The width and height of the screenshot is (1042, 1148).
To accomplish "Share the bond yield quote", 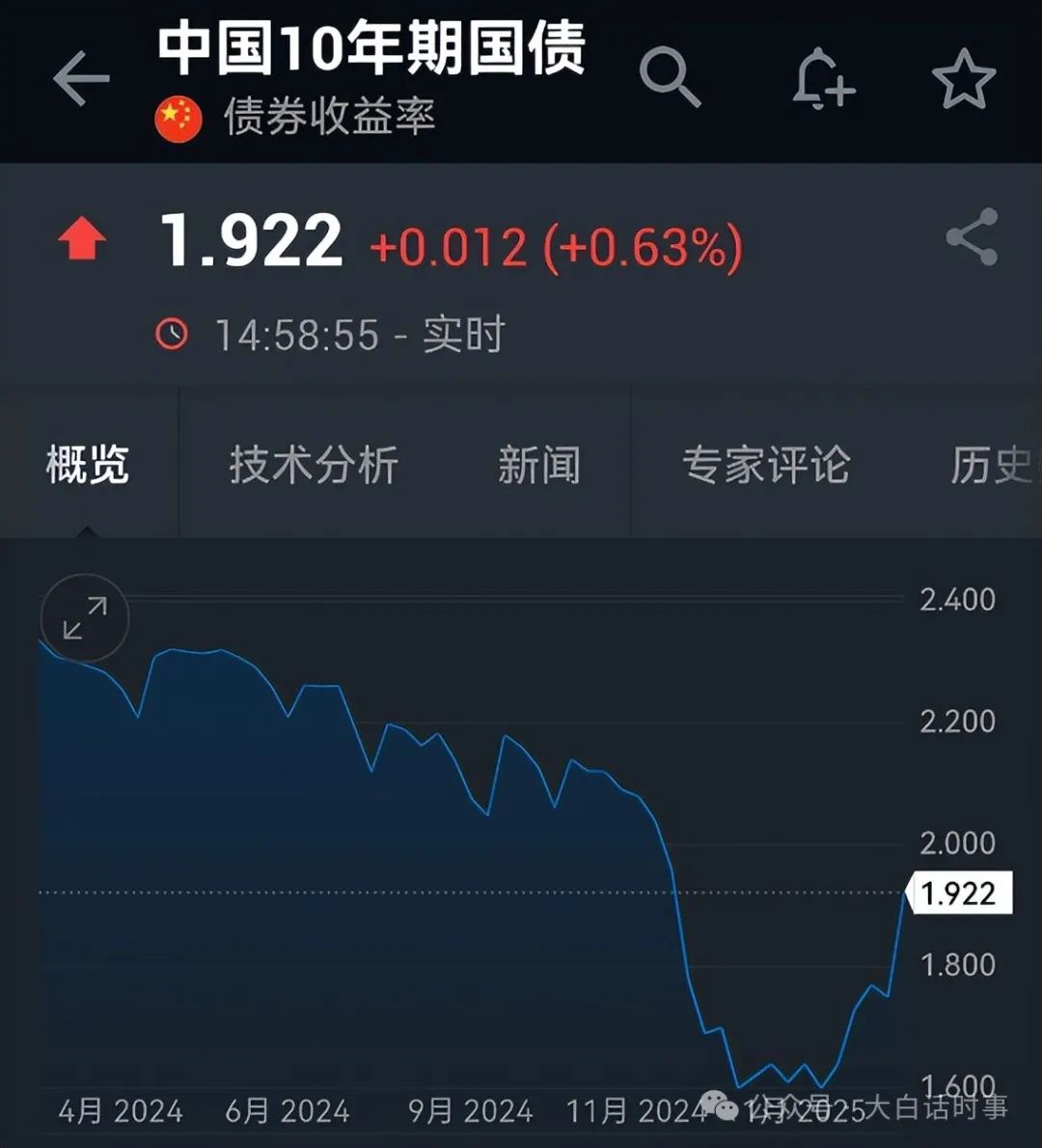I will point(972,237).
